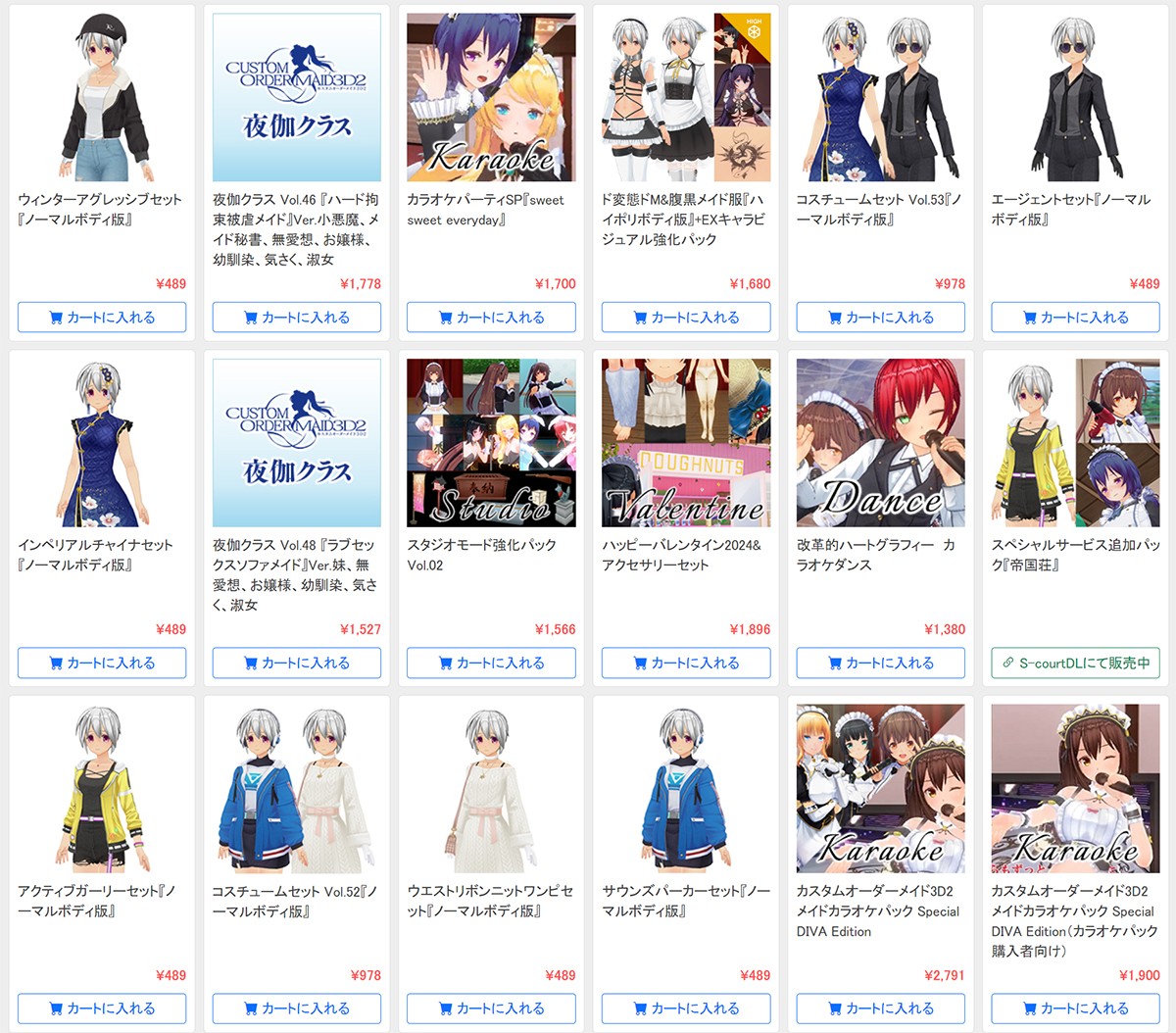Add コスチュームセット Vol.53 to cart
Viewport: 1176px width, 1033px height.
[880, 318]
